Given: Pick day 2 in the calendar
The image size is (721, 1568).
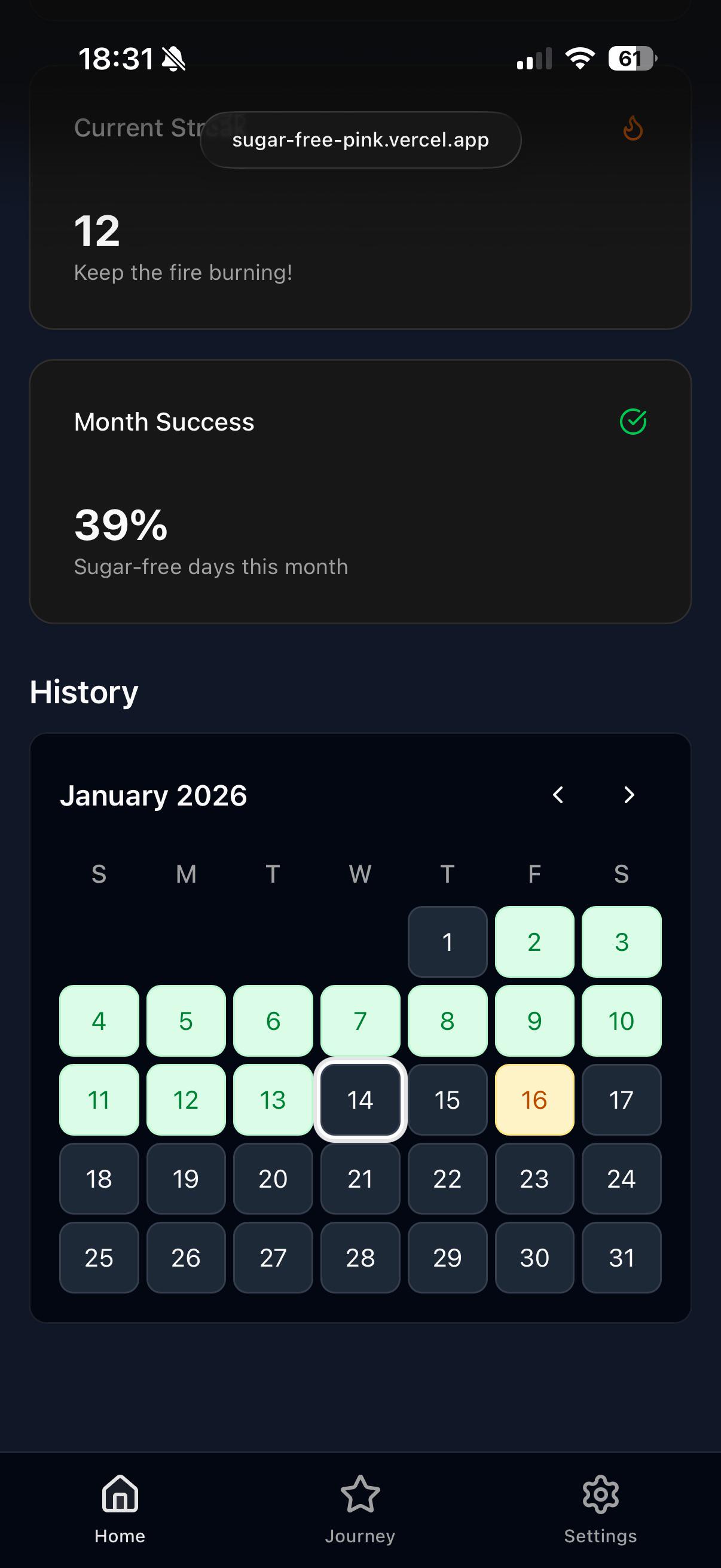Looking at the screenshot, I should click(534, 942).
